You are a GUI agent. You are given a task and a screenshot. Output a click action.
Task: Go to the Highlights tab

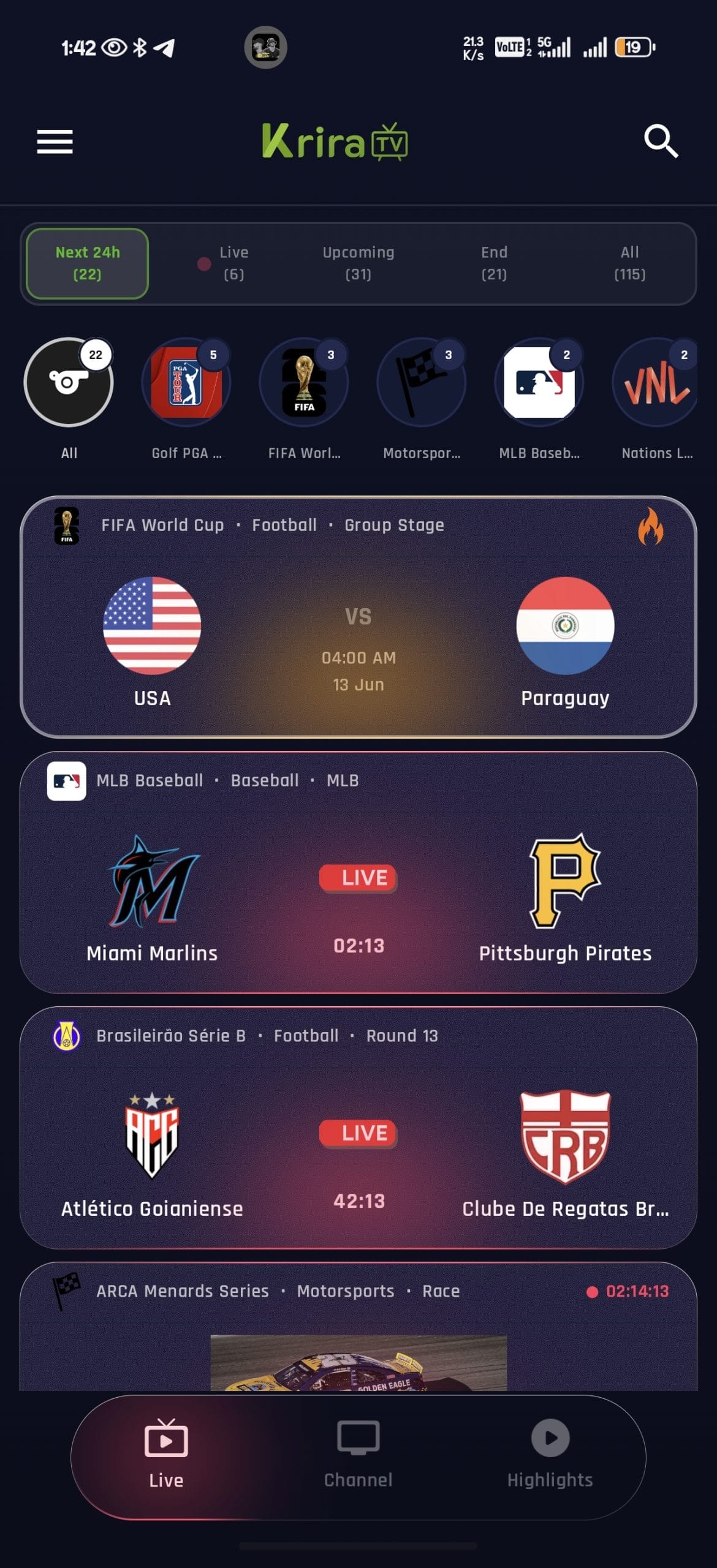550,1455
